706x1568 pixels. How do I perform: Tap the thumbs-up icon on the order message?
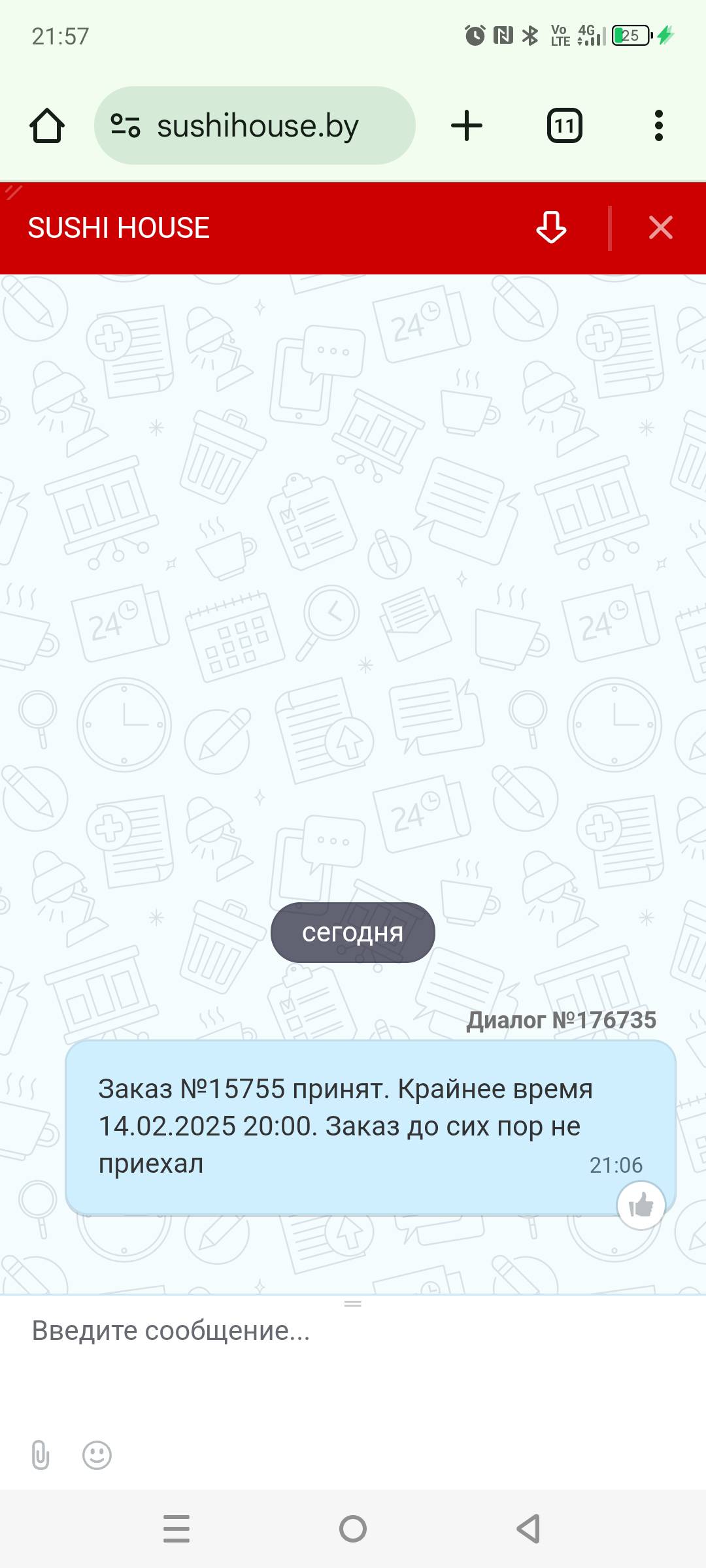point(641,1205)
